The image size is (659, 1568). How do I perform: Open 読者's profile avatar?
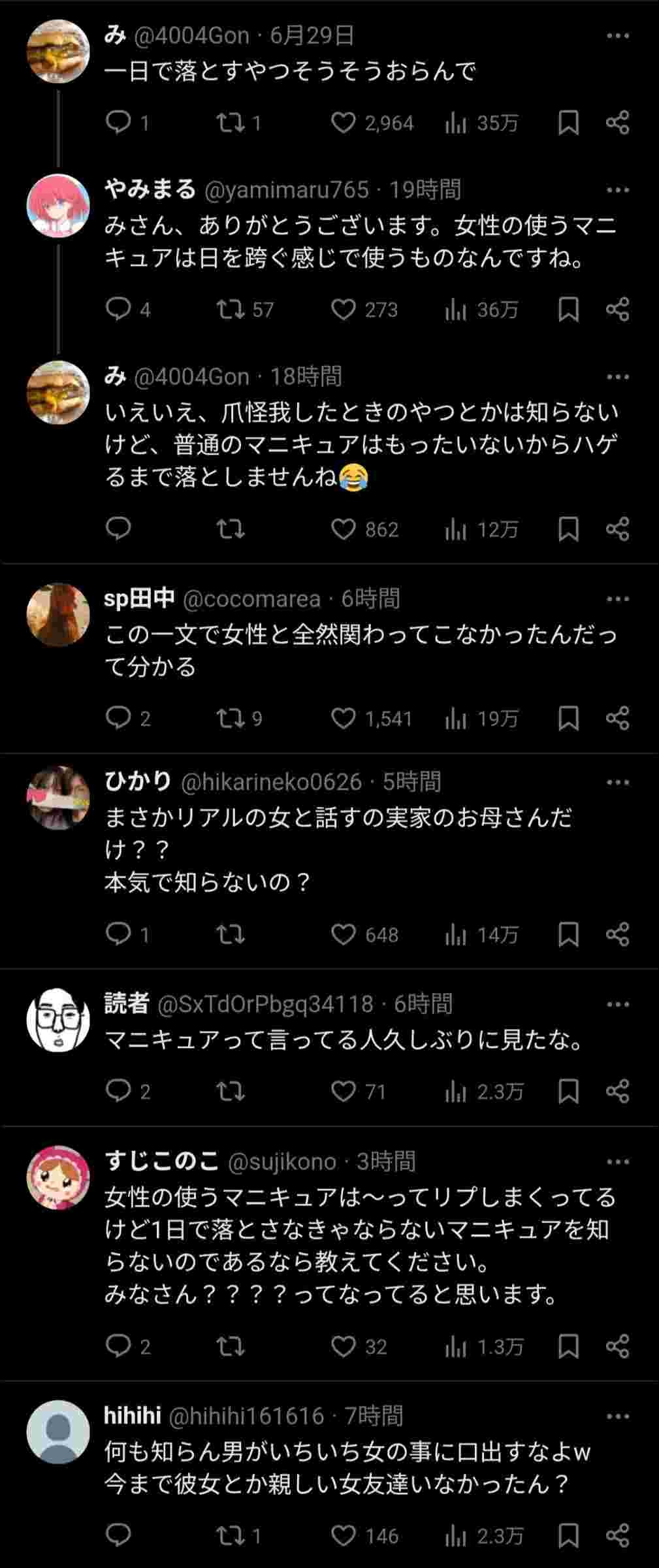coord(58,1020)
